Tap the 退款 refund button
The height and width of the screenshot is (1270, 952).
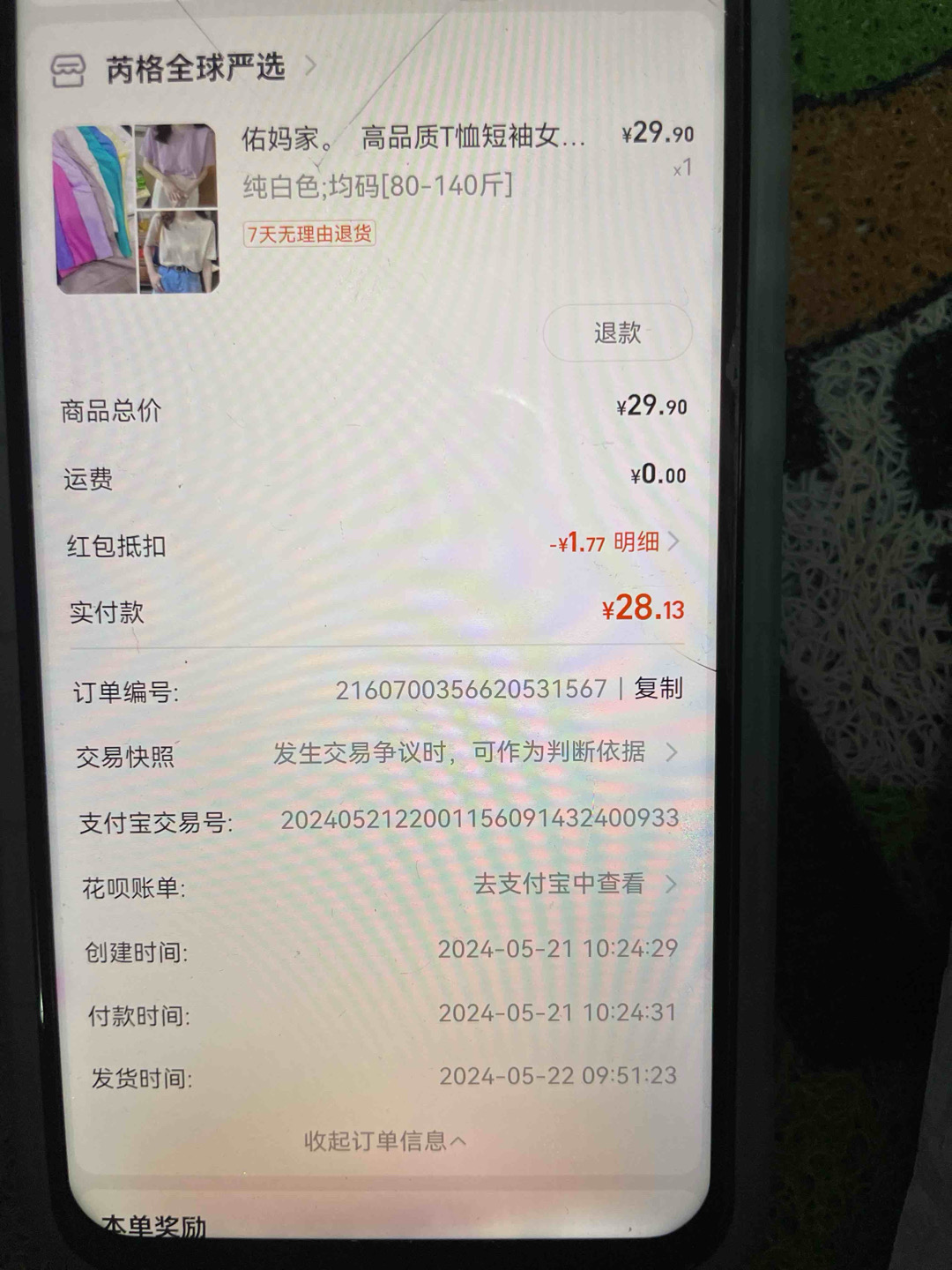tap(617, 332)
